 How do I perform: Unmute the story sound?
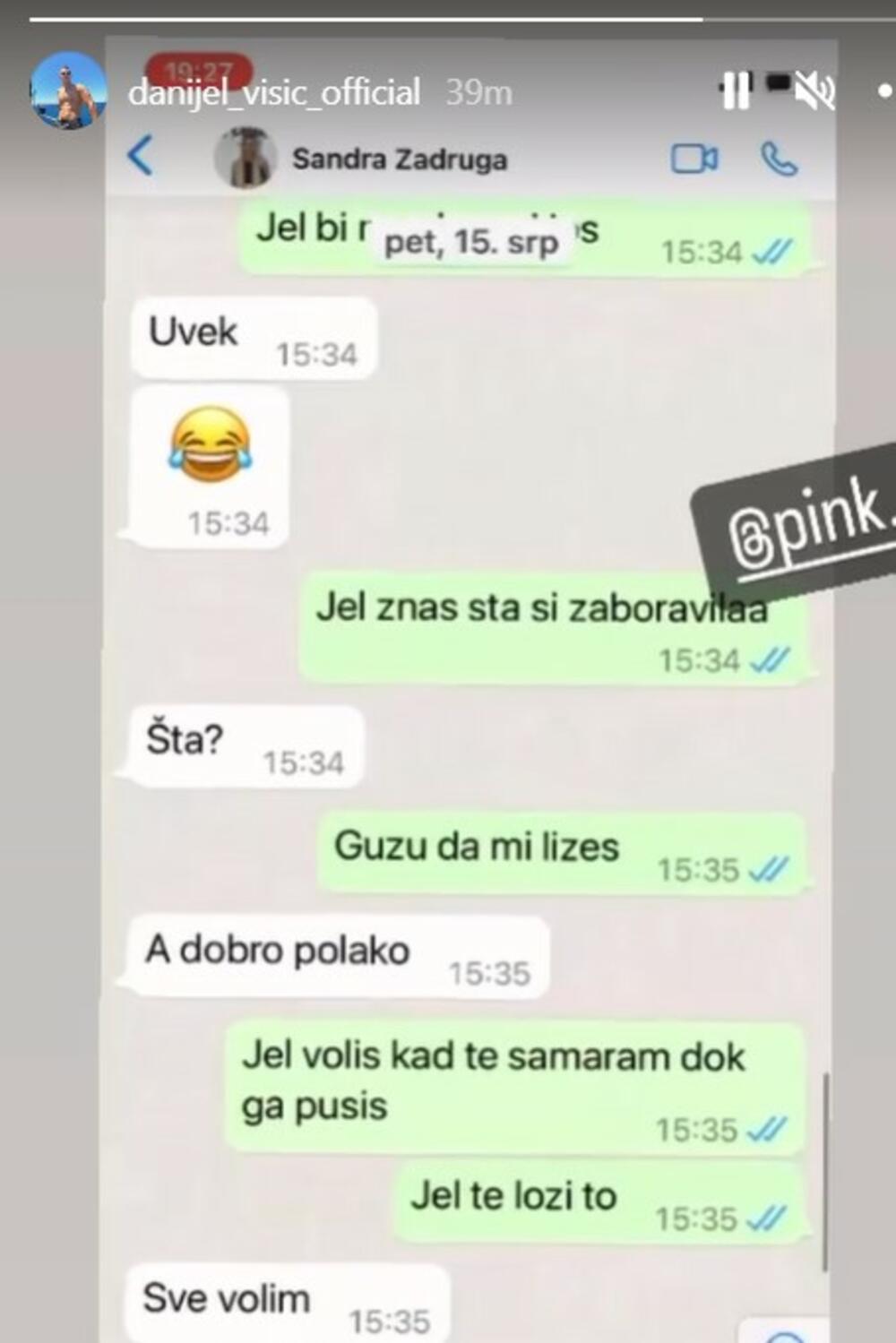pyautogui.click(x=814, y=91)
